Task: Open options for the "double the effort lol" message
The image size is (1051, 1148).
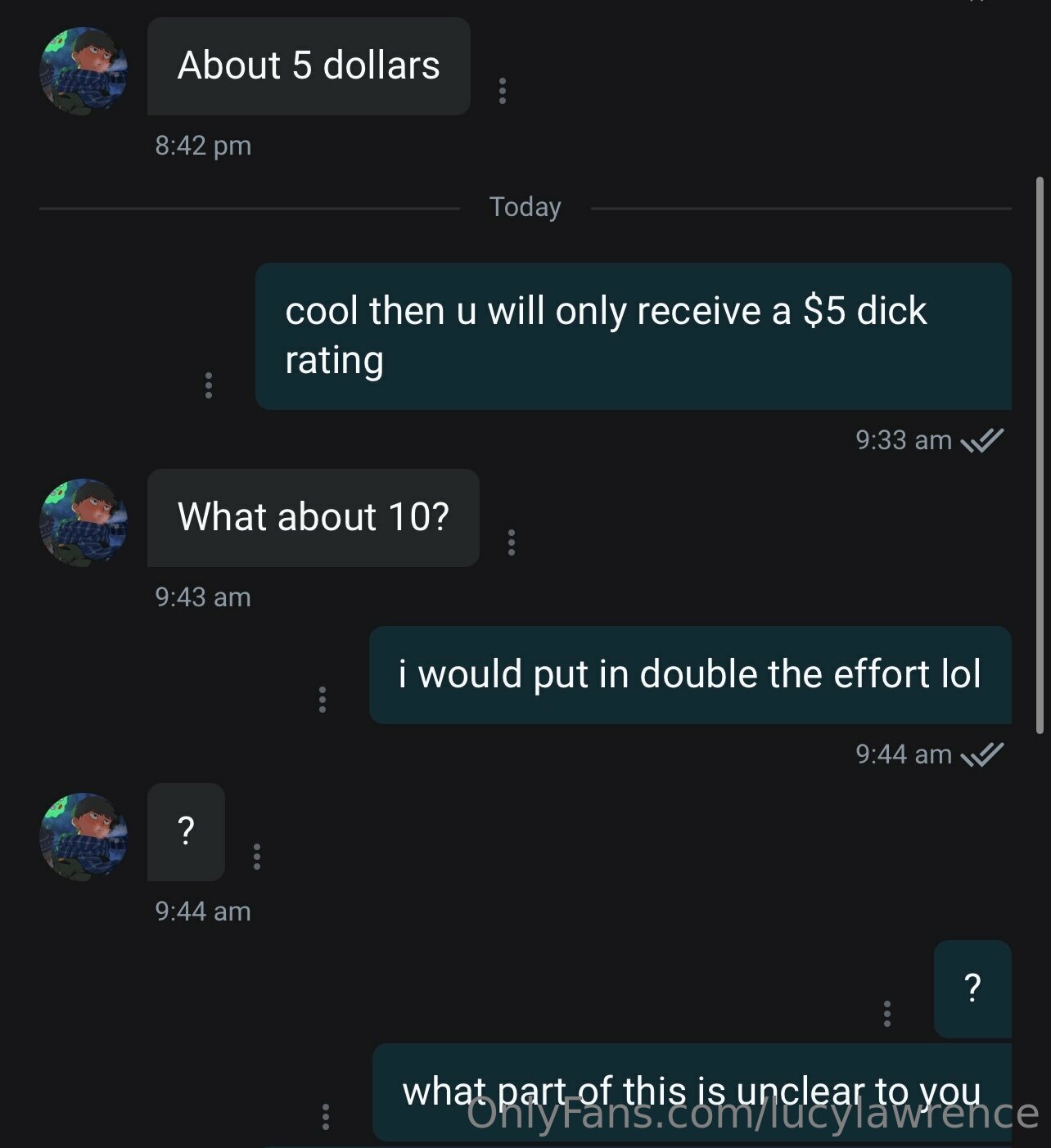Action: pos(323,699)
